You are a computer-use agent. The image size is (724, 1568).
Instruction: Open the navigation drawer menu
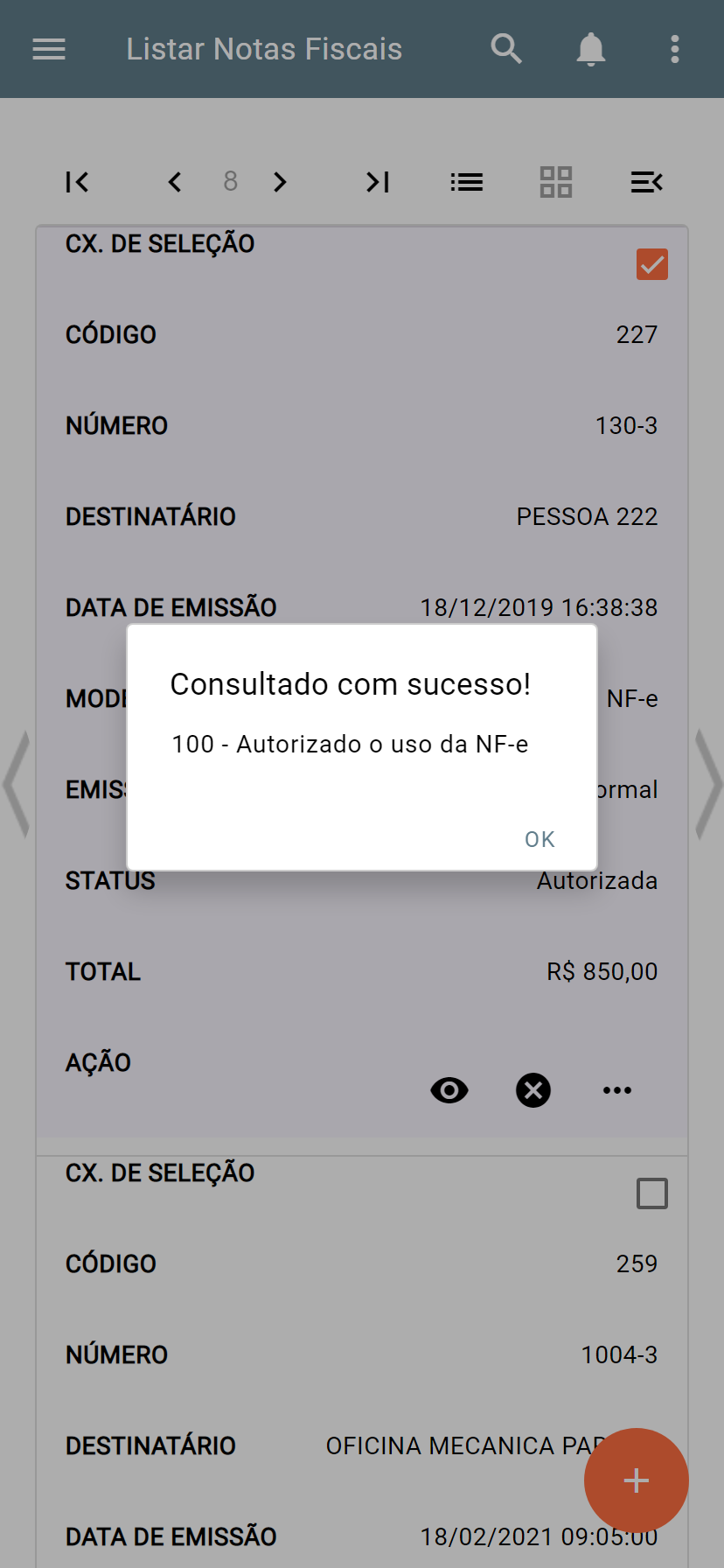(48, 49)
